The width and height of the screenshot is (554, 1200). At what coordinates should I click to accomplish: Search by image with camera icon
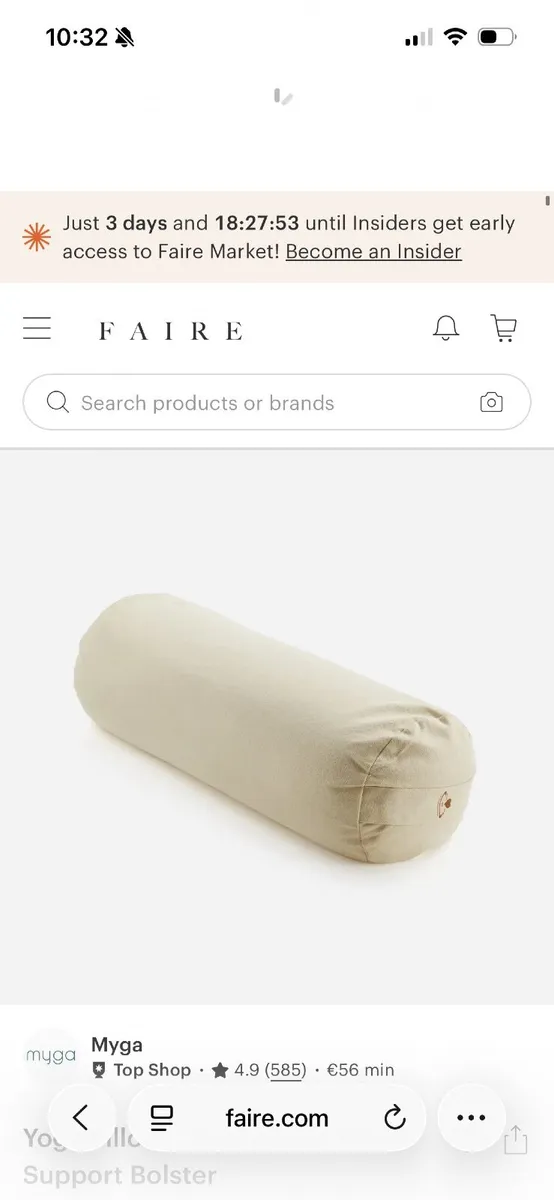click(x=491, y=403)
